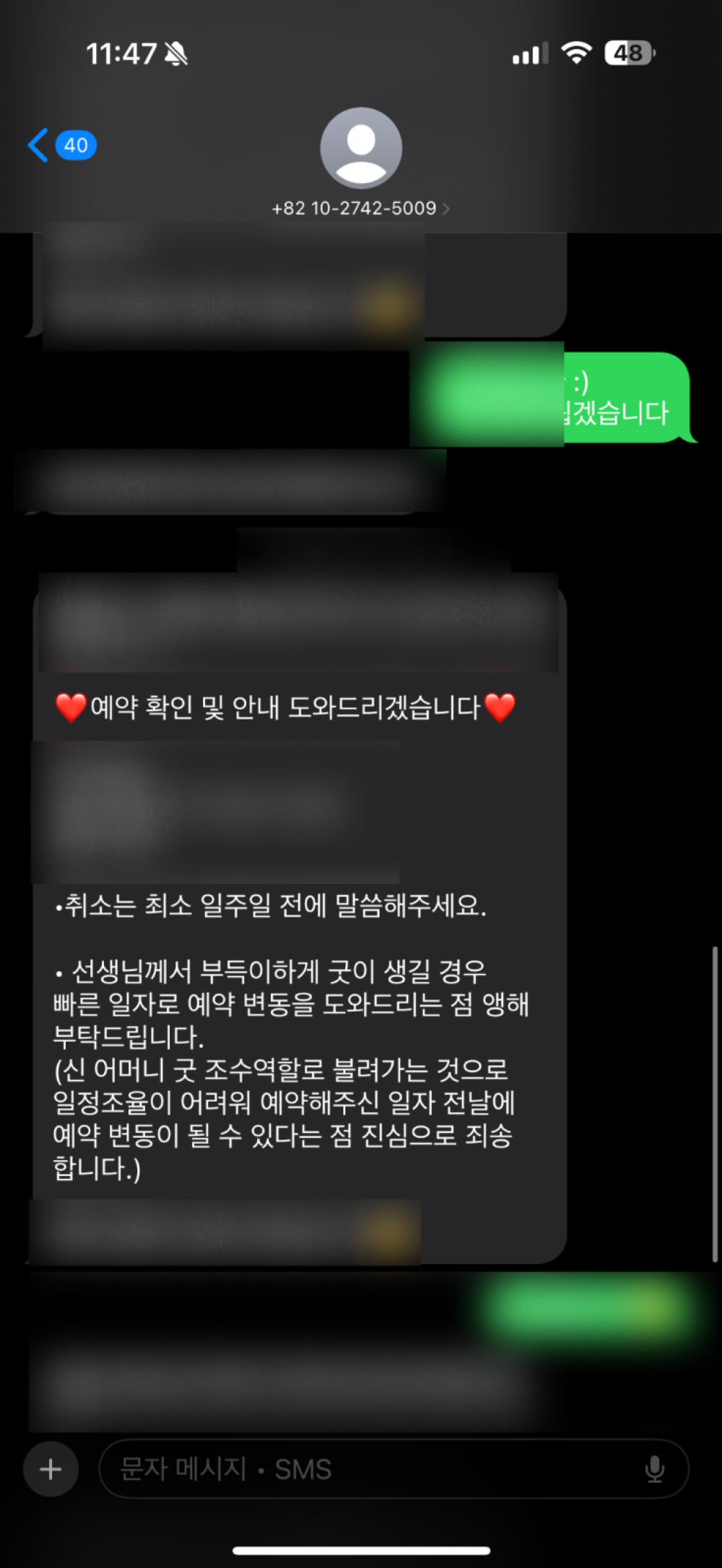Screen dimensions: 722x1568
Task: Open the plus attachments menu
Action: [x=51, y=1469]
